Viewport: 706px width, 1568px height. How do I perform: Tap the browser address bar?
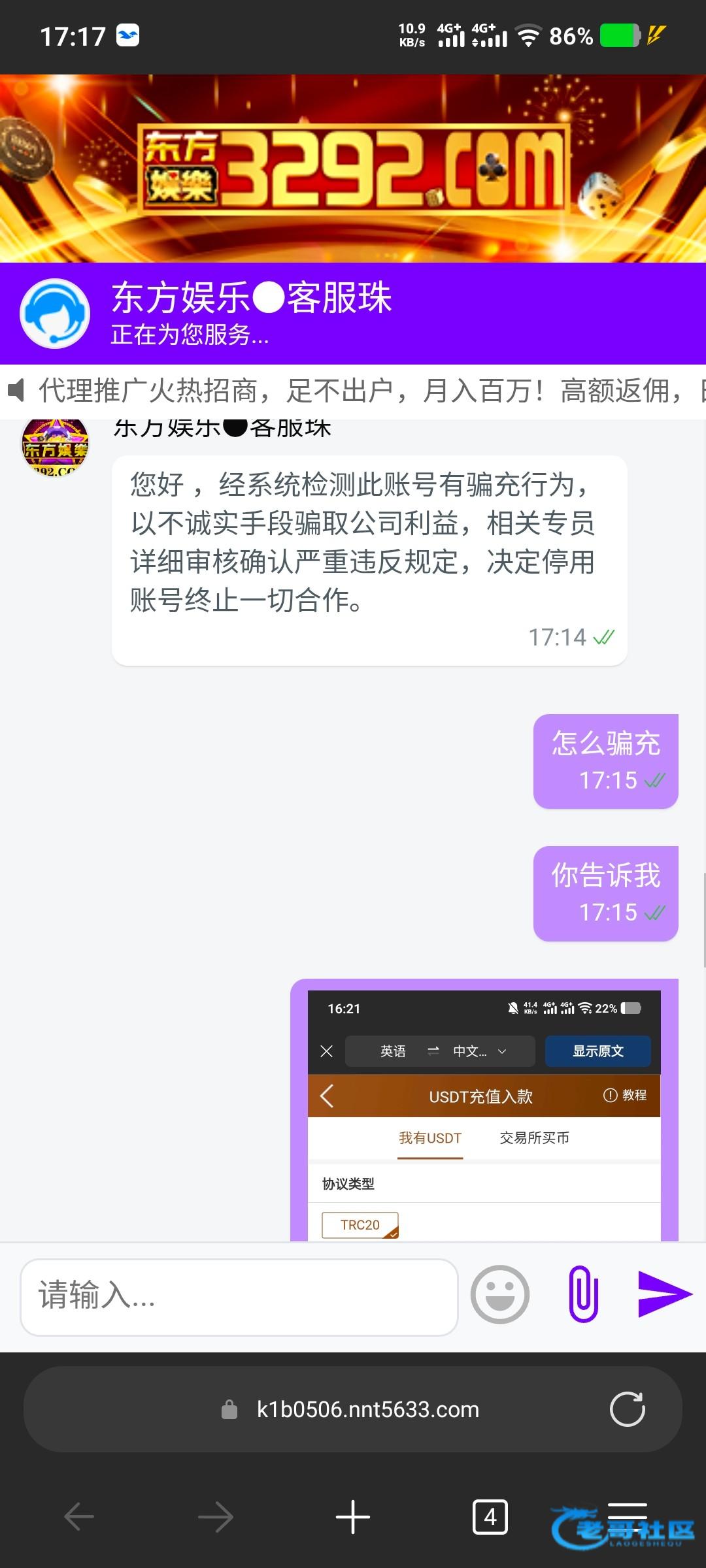(367, 1409)
